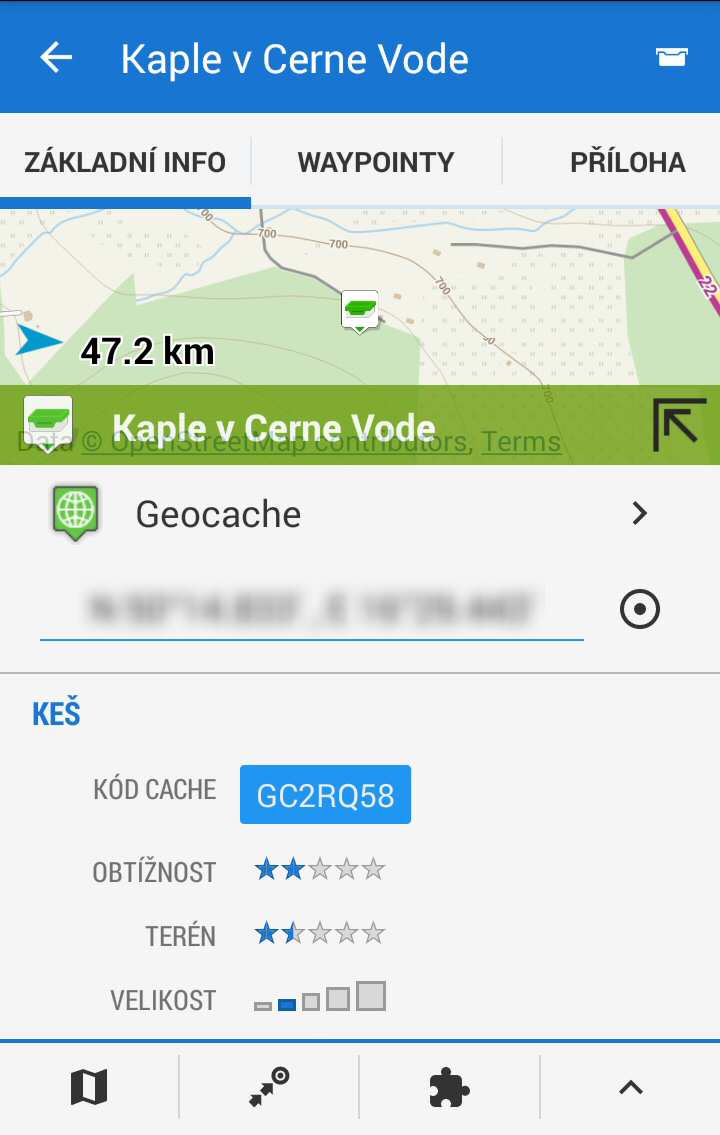Tap the blurred coordinates field
This screenshot has width=720, height=1135.
pos(311,608)
